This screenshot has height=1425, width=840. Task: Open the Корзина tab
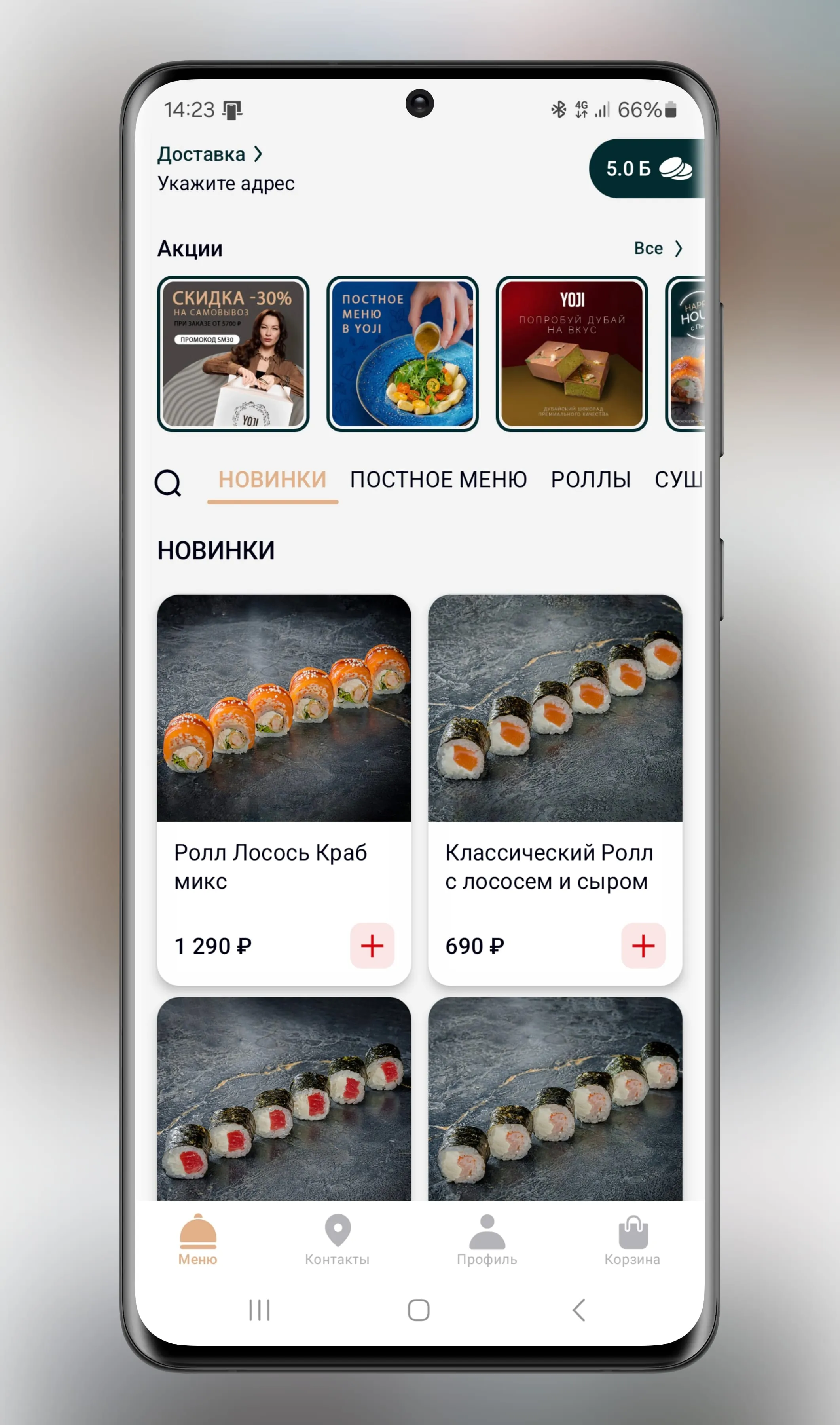coord(632,1240)
